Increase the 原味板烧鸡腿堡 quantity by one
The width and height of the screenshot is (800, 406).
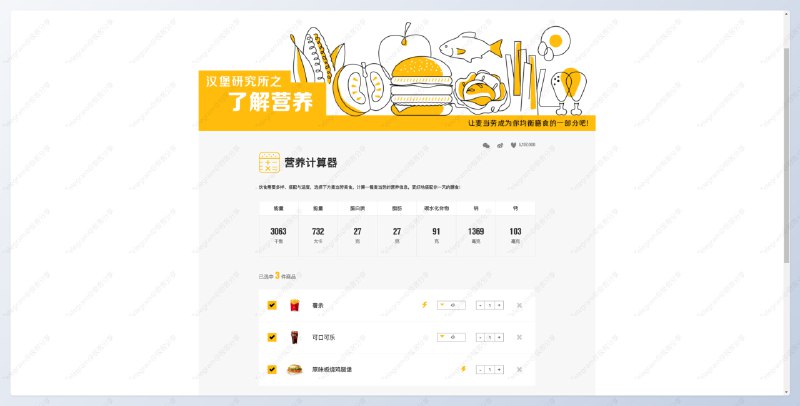499,369
